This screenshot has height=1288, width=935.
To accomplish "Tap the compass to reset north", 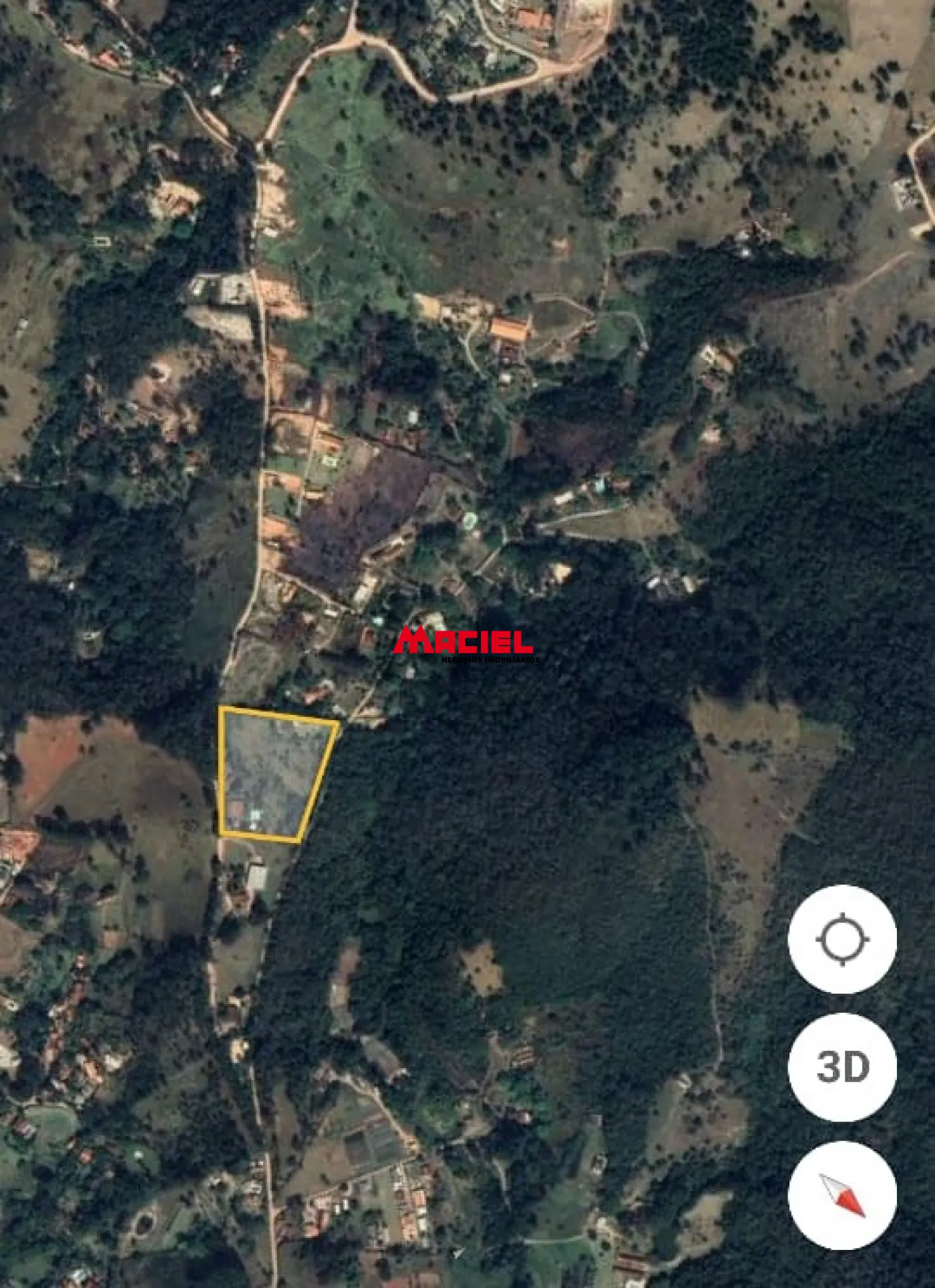I will [x=842, y=1195].
